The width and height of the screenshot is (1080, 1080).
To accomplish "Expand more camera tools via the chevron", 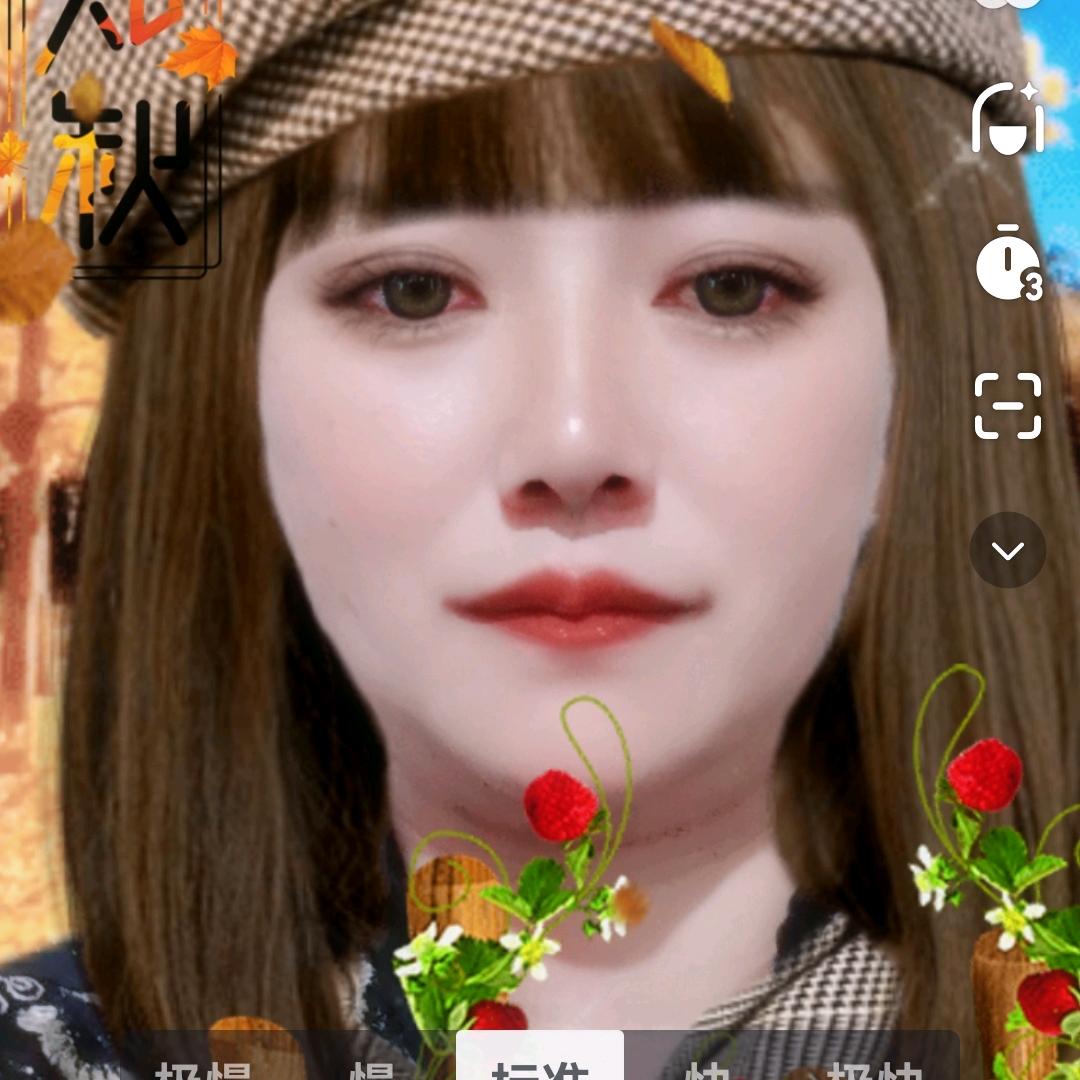I will [1008, 550].
